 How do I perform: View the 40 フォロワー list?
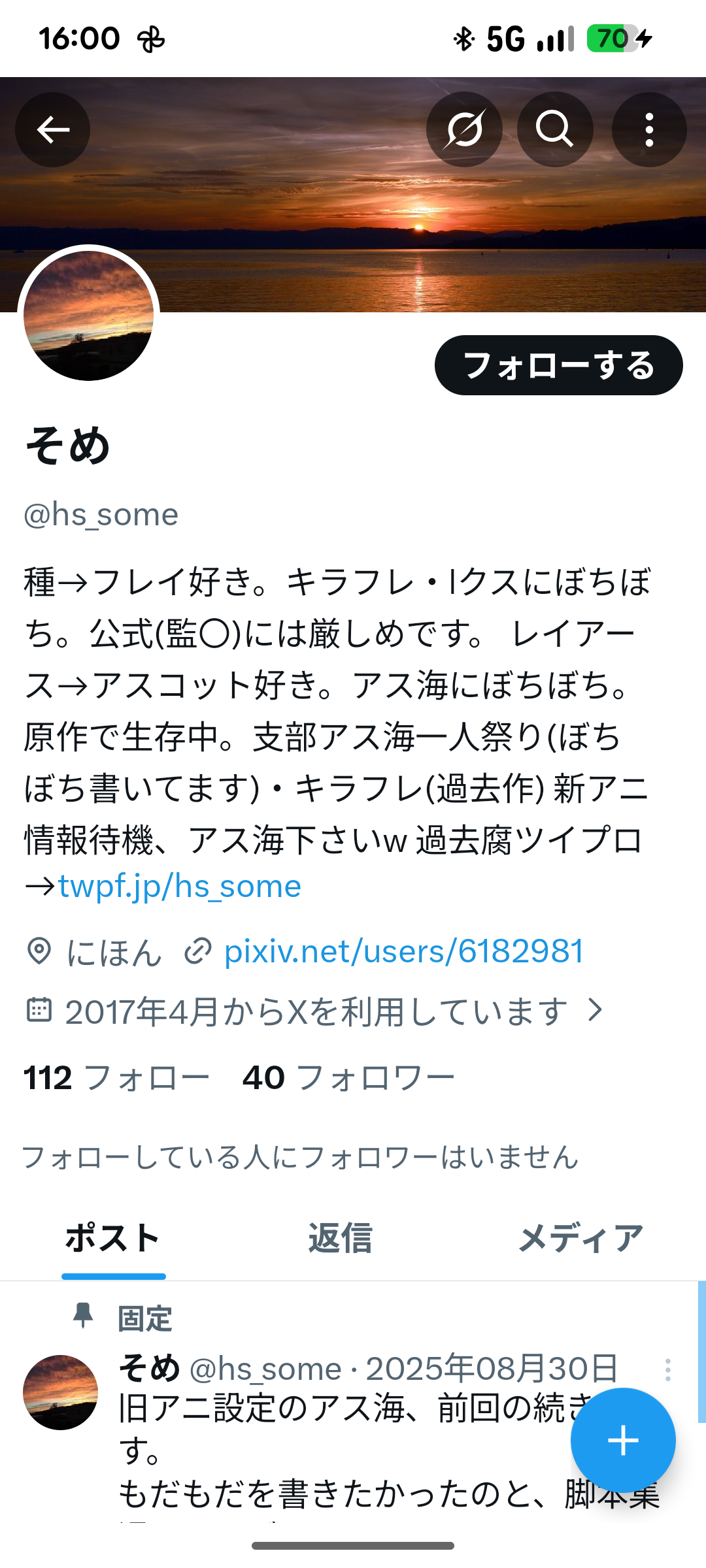click(348, 1078)
